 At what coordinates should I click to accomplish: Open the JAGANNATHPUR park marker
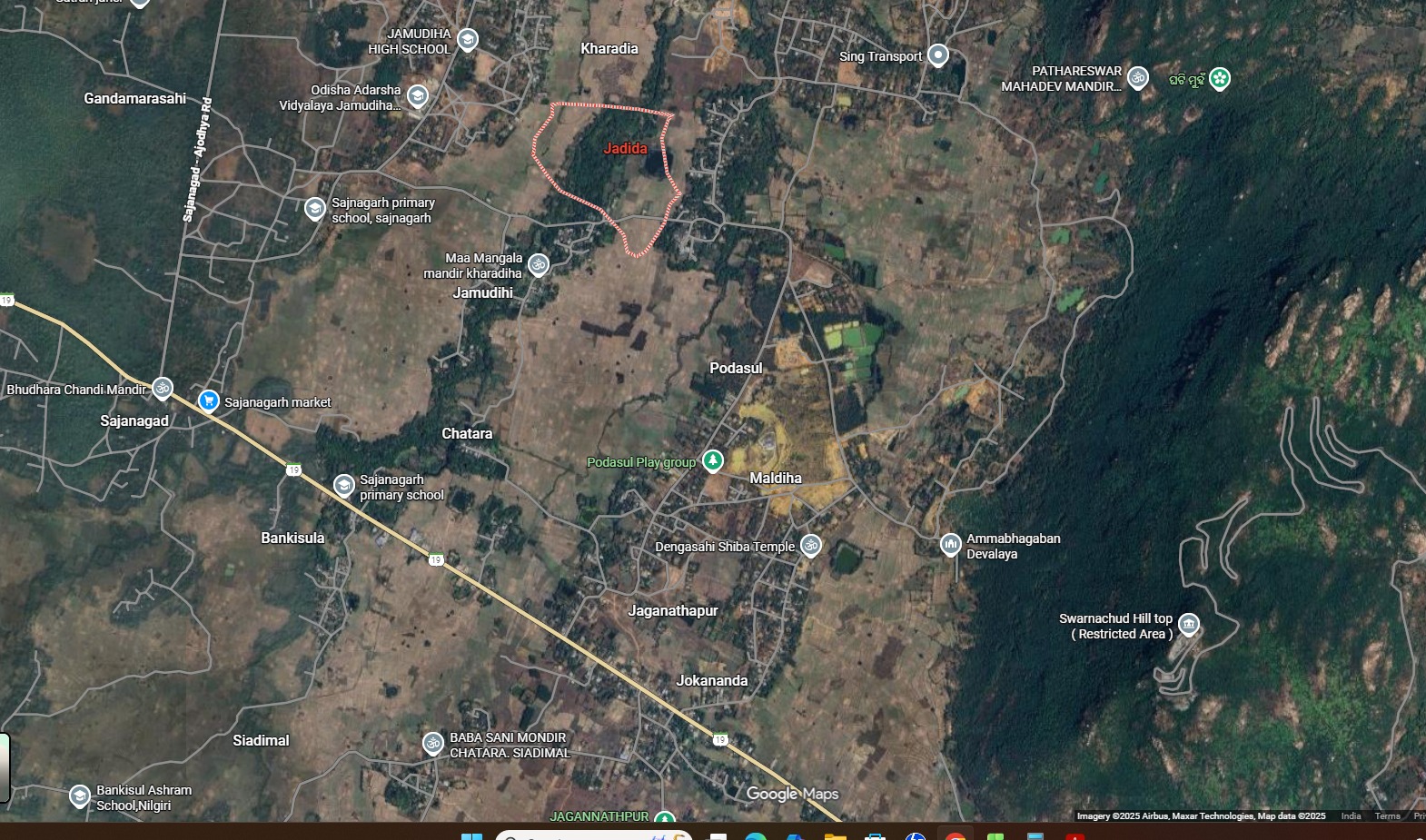click(665, 817)
